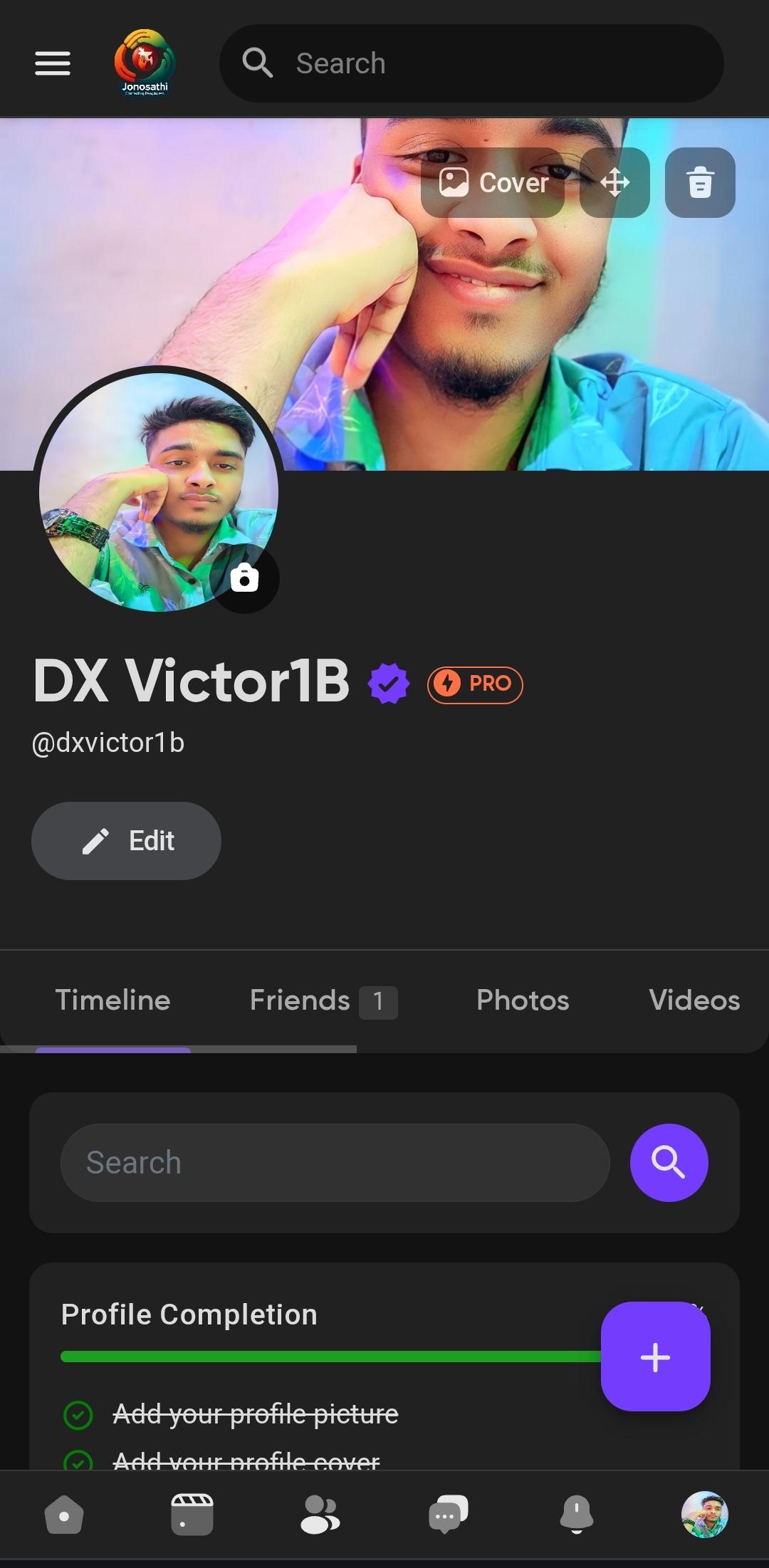The height and width of the screenshot is (1568, 769).
Task: Switch to the Photos tab
Action: pos(523,1000)
